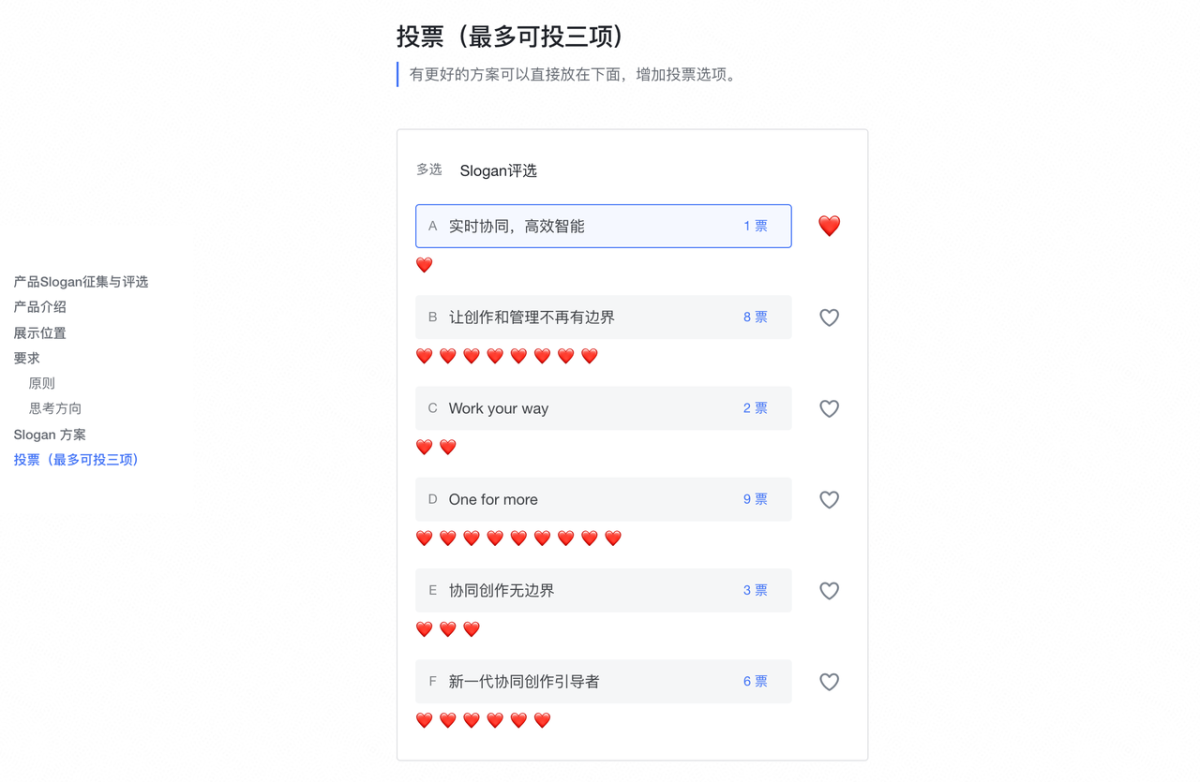Go to the 产品介绍 section
This screenshot has width=1200, height=782.
[x=40, y=307]
